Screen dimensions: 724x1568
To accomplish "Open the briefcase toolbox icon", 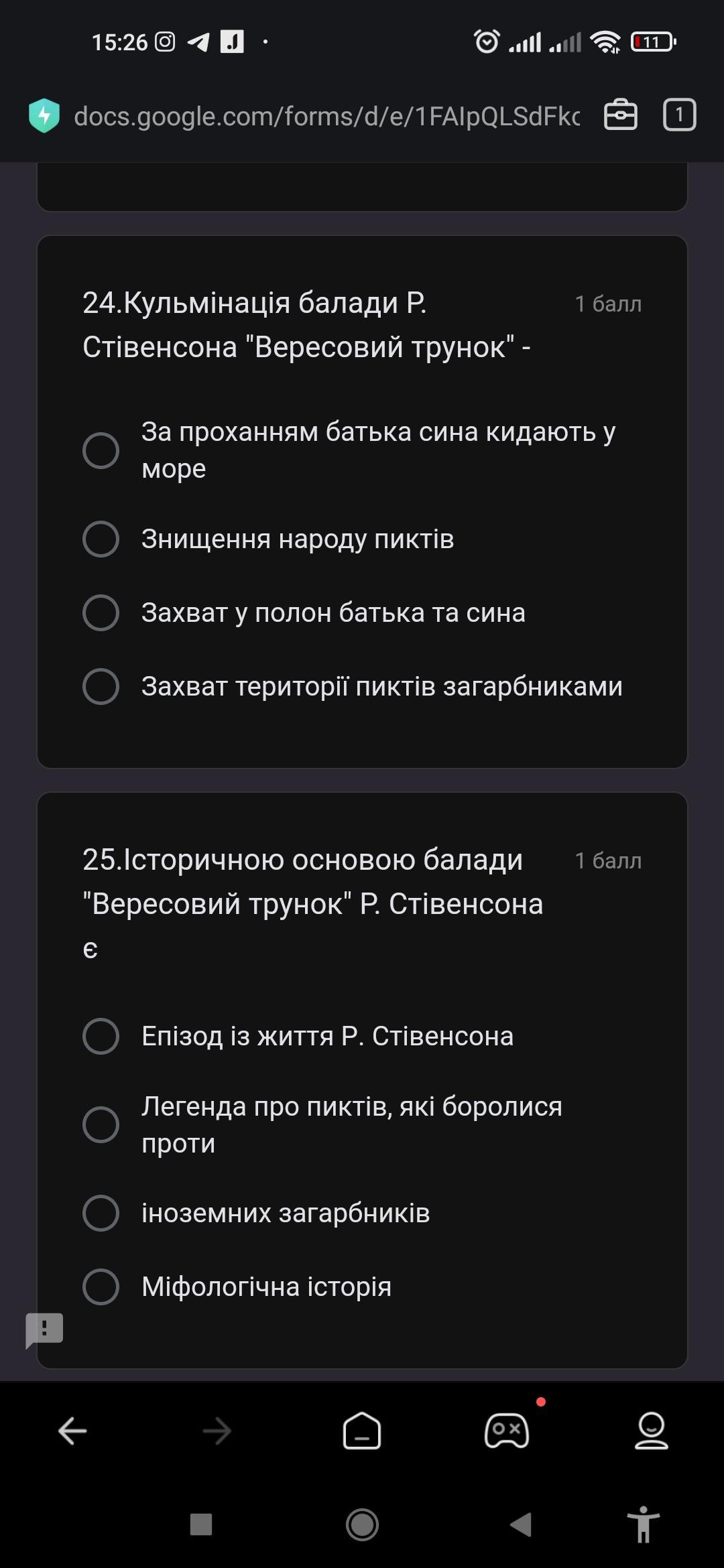I will click(620, 115).
